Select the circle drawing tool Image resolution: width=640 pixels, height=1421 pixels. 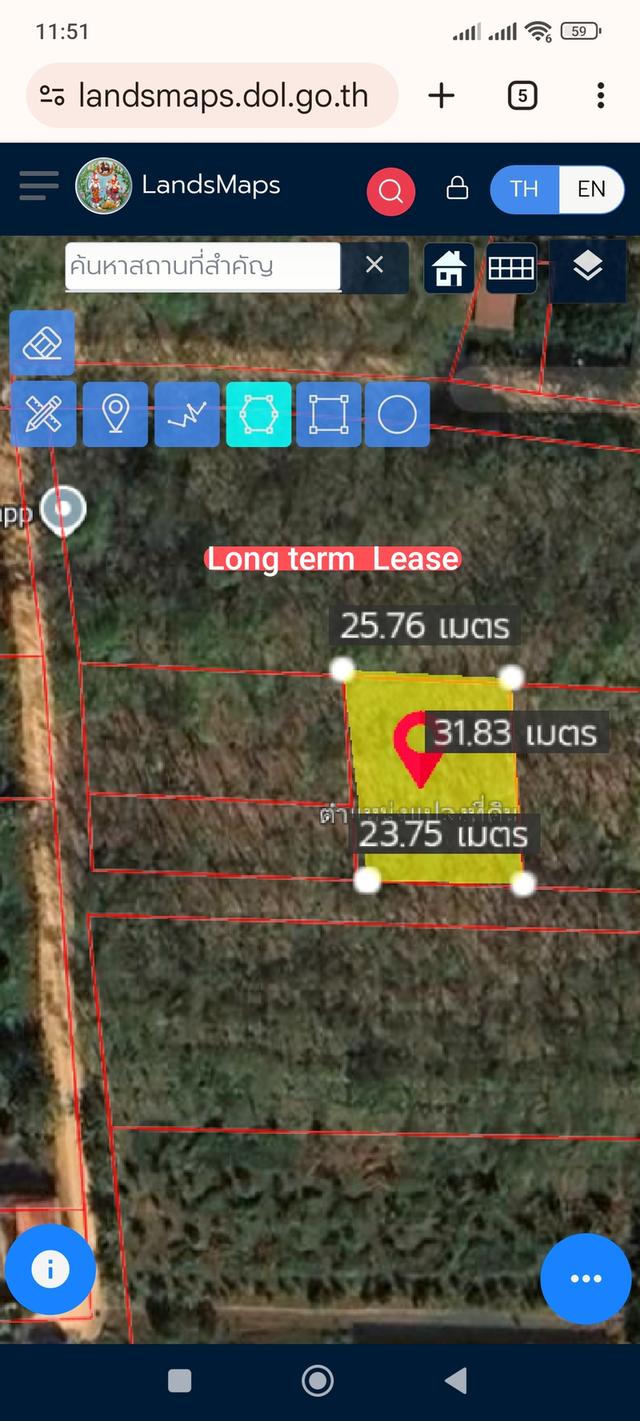(397, 414)
